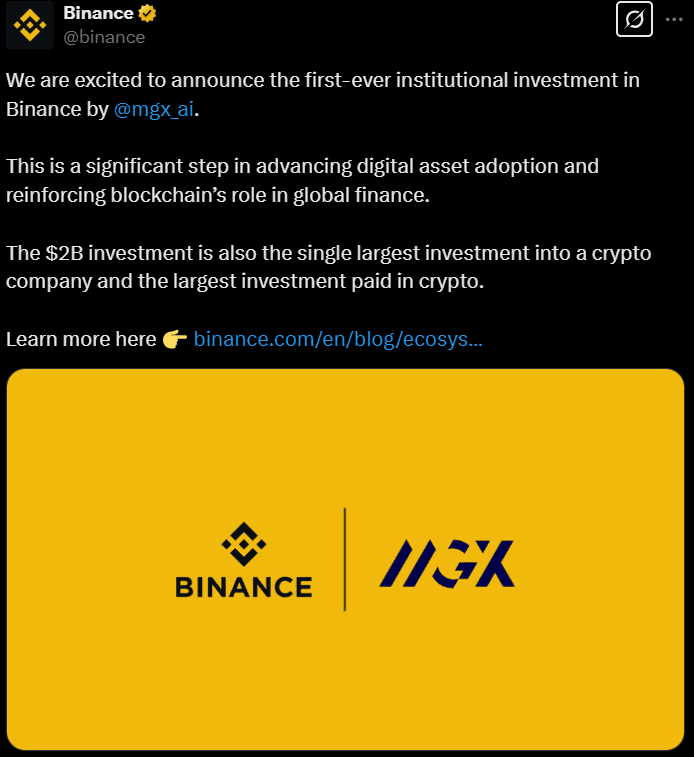
Task: Open the @binance handle
Action: [x=104, y=37]
